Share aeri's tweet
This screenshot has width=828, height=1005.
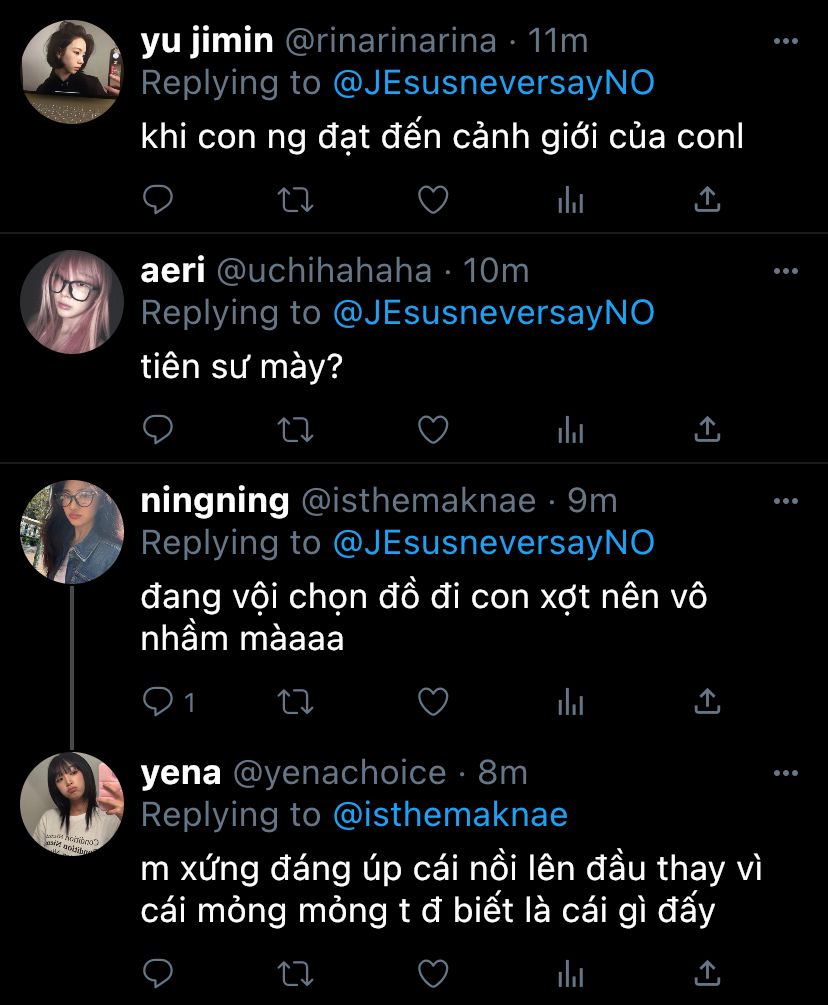coord(707,430)
